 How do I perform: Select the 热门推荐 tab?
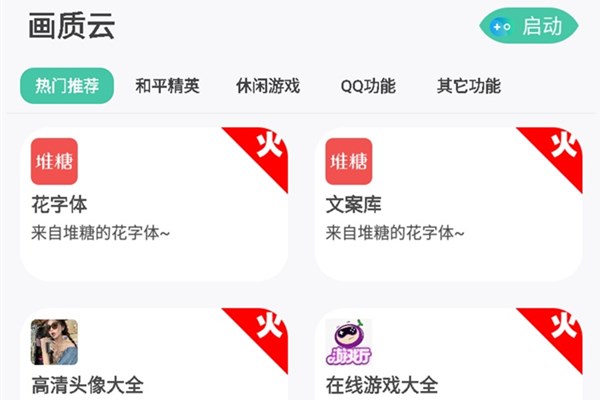point(67,86)
